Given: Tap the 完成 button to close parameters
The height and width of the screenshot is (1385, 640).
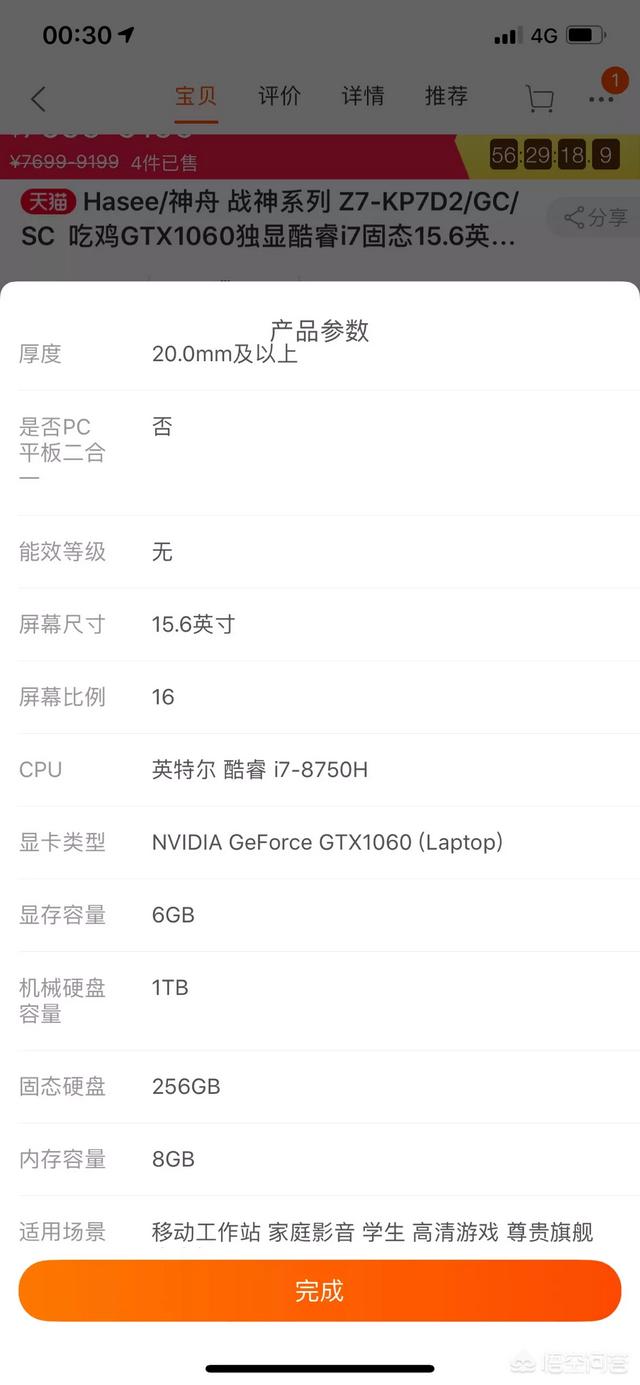Looking at the screenshot, I should tap(319, 1290).
